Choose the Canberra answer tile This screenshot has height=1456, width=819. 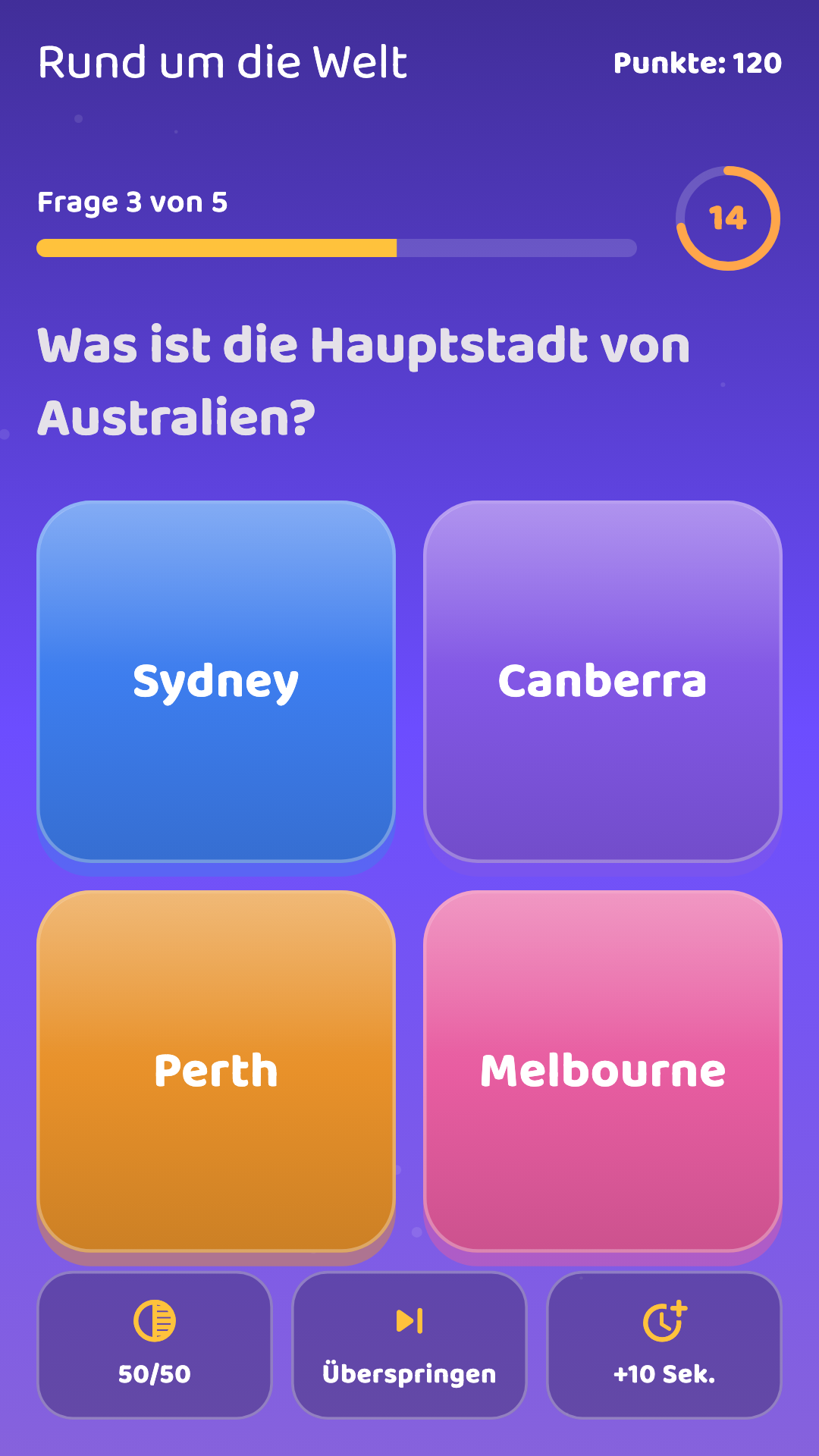click(x=603, y=681)
